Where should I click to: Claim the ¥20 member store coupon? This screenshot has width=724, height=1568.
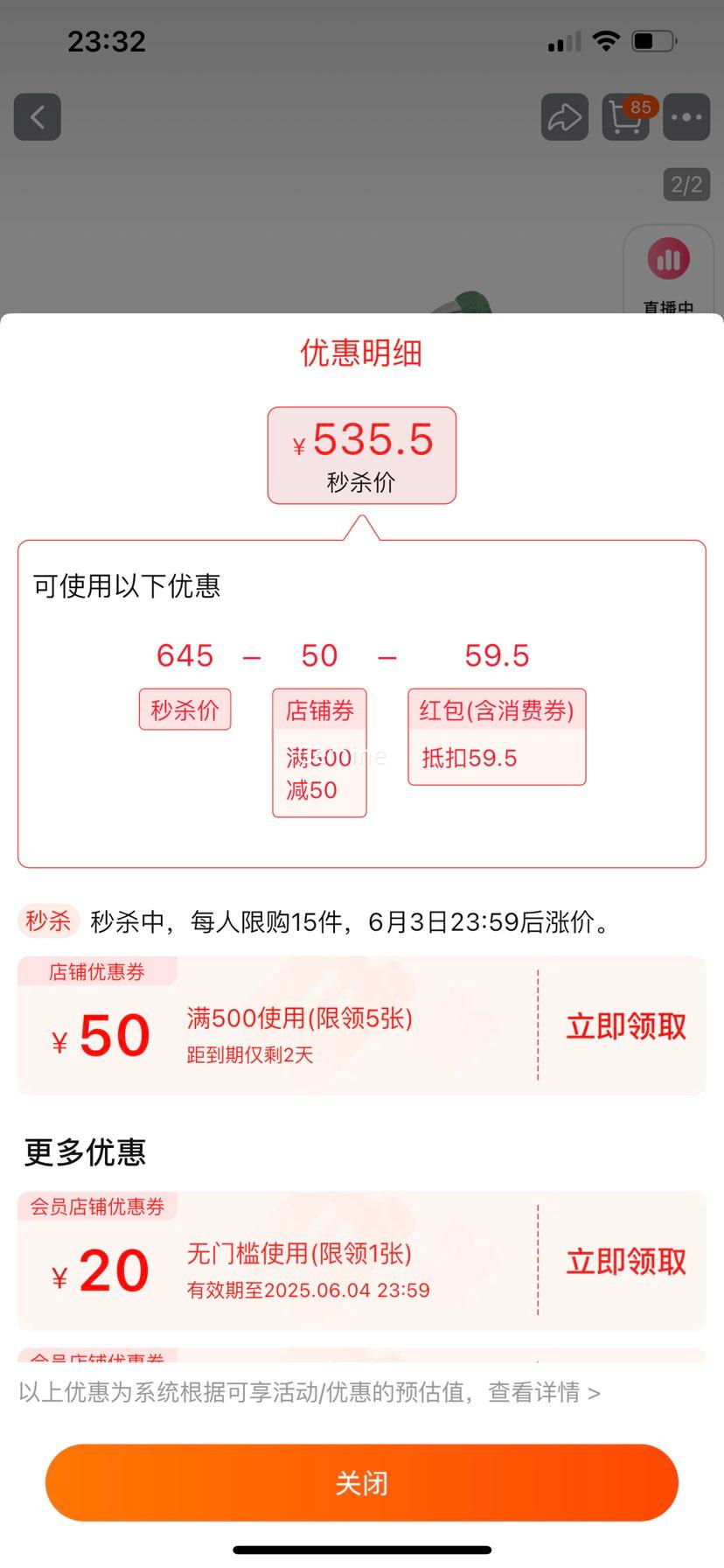tap(625, 1262)
